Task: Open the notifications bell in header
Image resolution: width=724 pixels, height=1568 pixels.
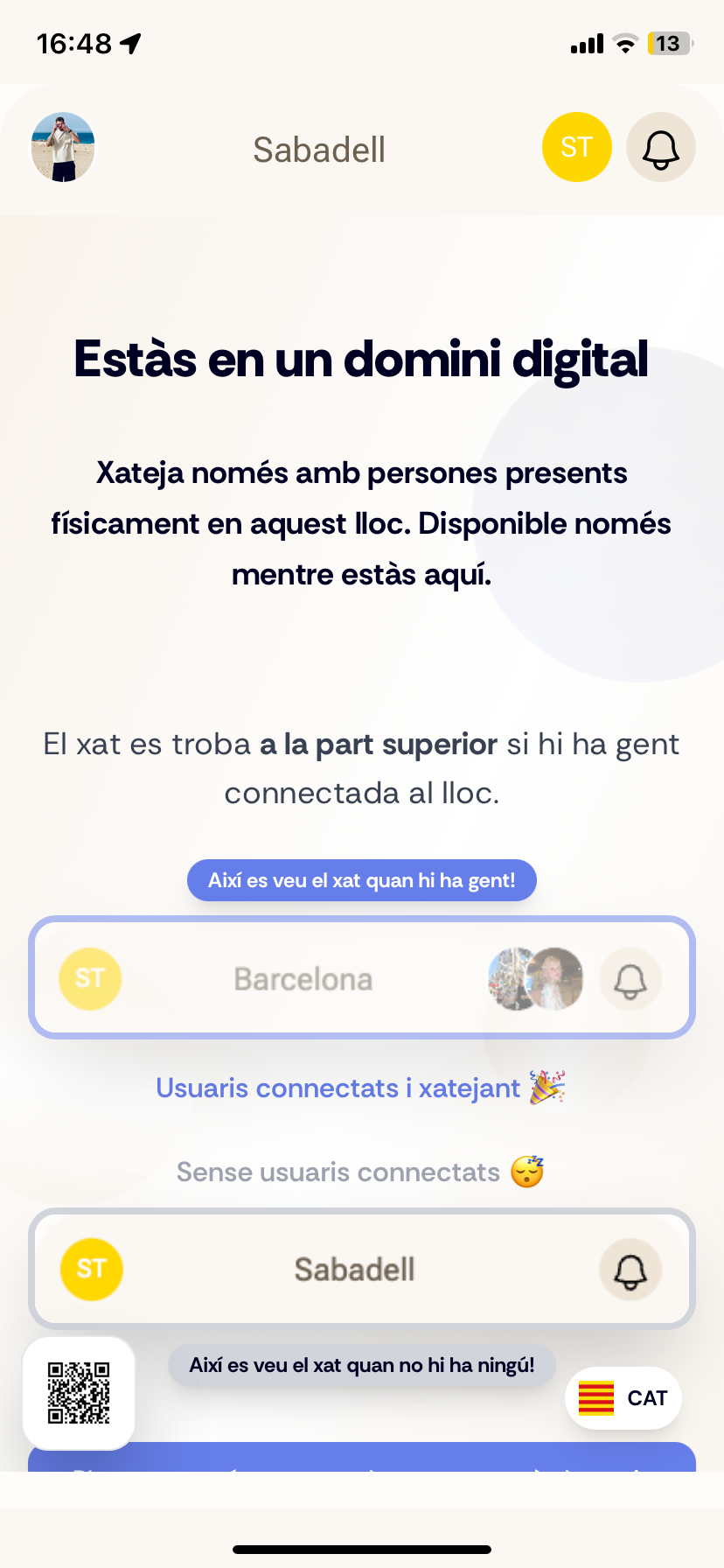Action: (x=660, y=148)
